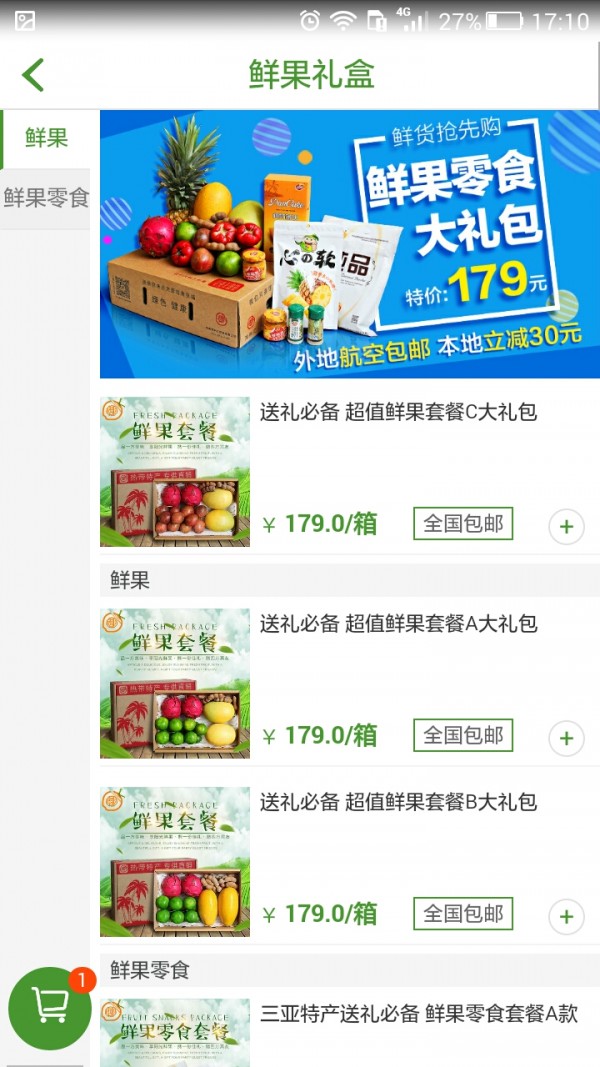Open the shopping cart button
Image resolution: width=600 pixels, height=1067 pixels.
pos(50,1007)
